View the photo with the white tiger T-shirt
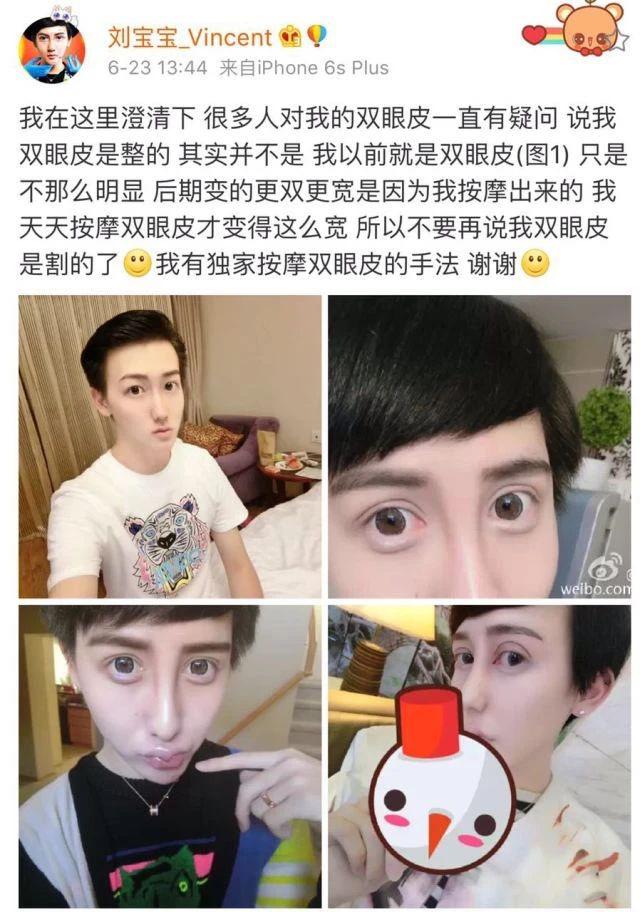Screen dimensions: 640x912 pyautogui.click(x=169, y=446)
